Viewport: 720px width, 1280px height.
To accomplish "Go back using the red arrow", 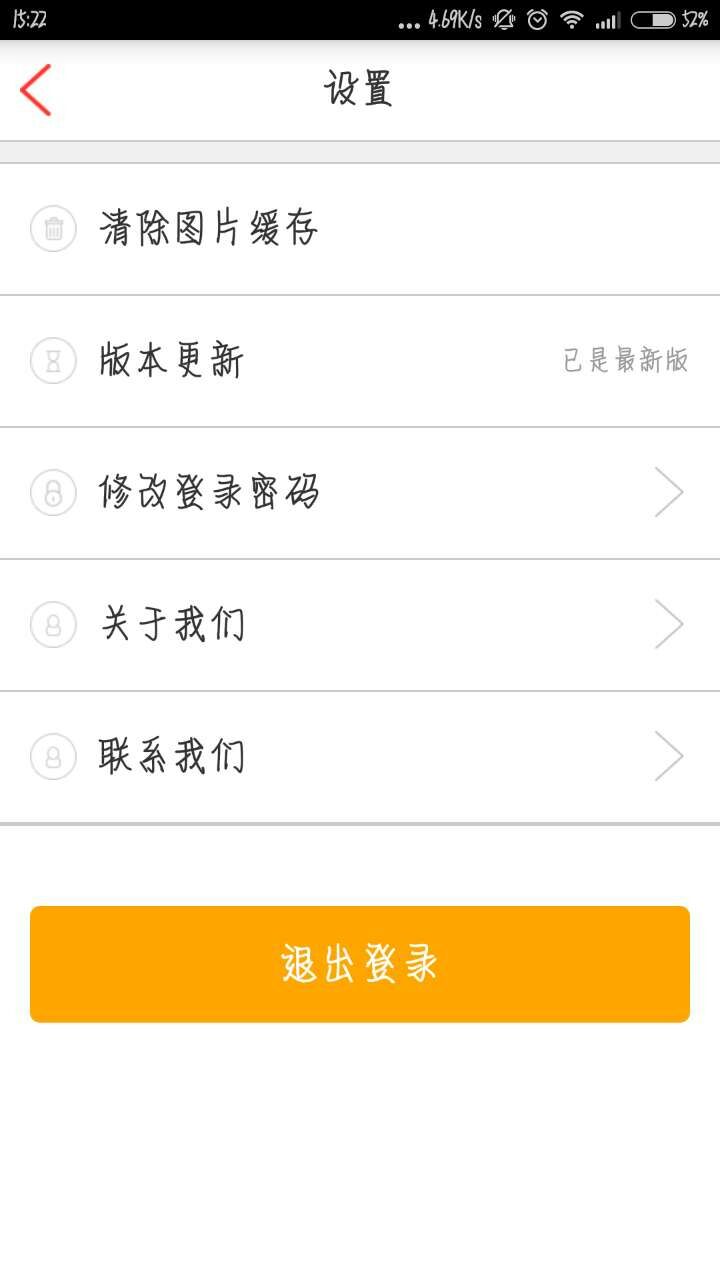I will 36,90.
